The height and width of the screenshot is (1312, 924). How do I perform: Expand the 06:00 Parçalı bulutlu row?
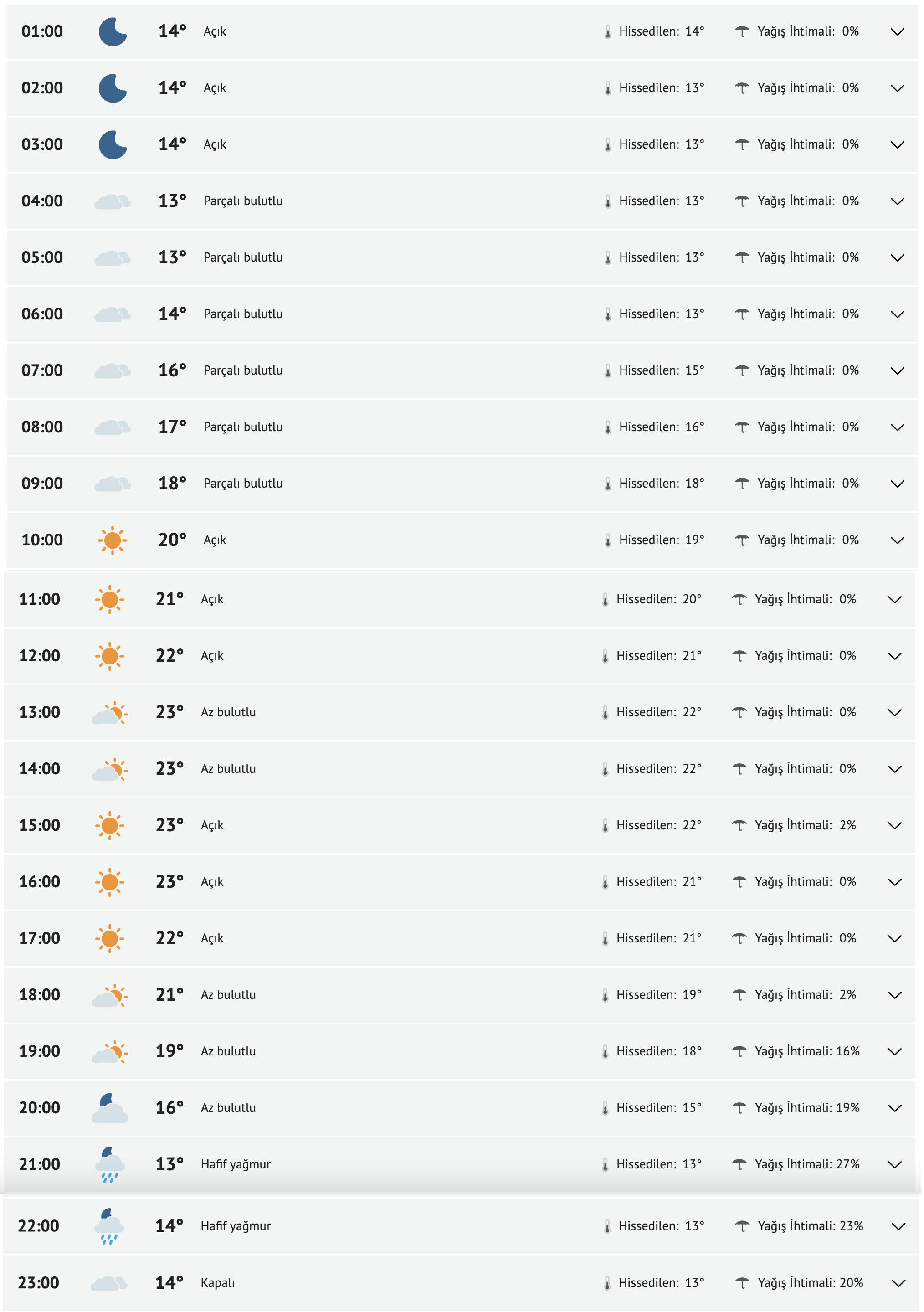click(897, 315)
